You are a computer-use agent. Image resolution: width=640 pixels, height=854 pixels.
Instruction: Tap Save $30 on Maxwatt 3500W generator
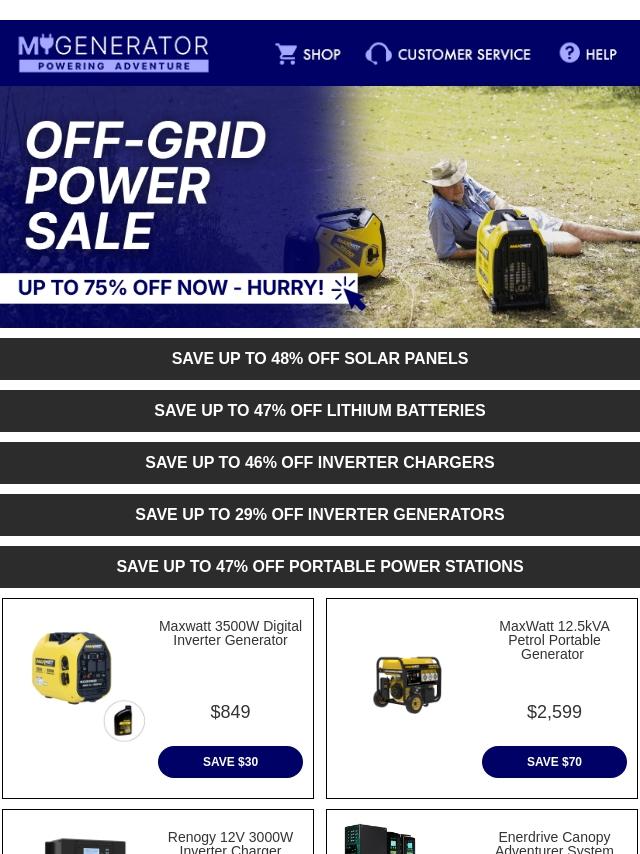coord(230,762)
